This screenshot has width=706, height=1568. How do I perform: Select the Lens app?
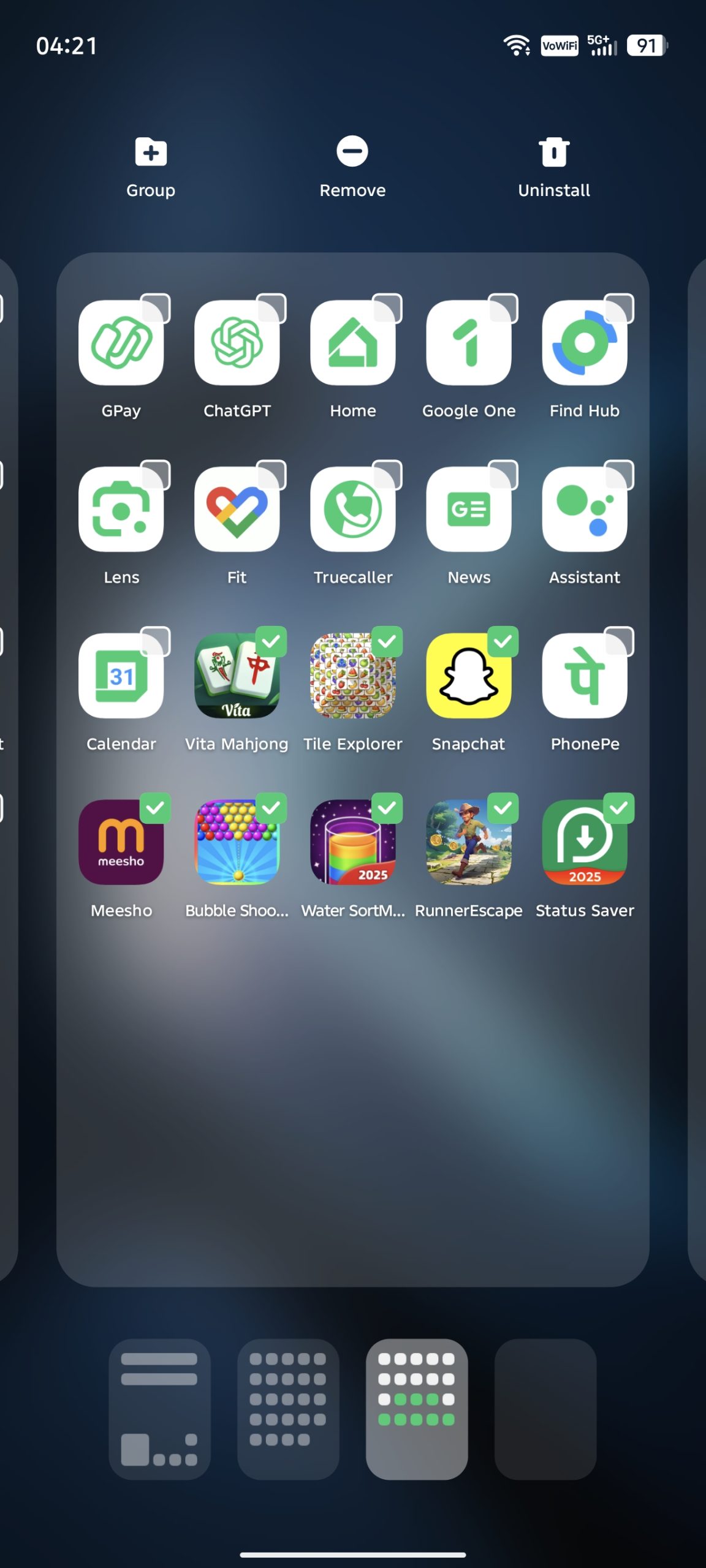(x=121, y=510)
